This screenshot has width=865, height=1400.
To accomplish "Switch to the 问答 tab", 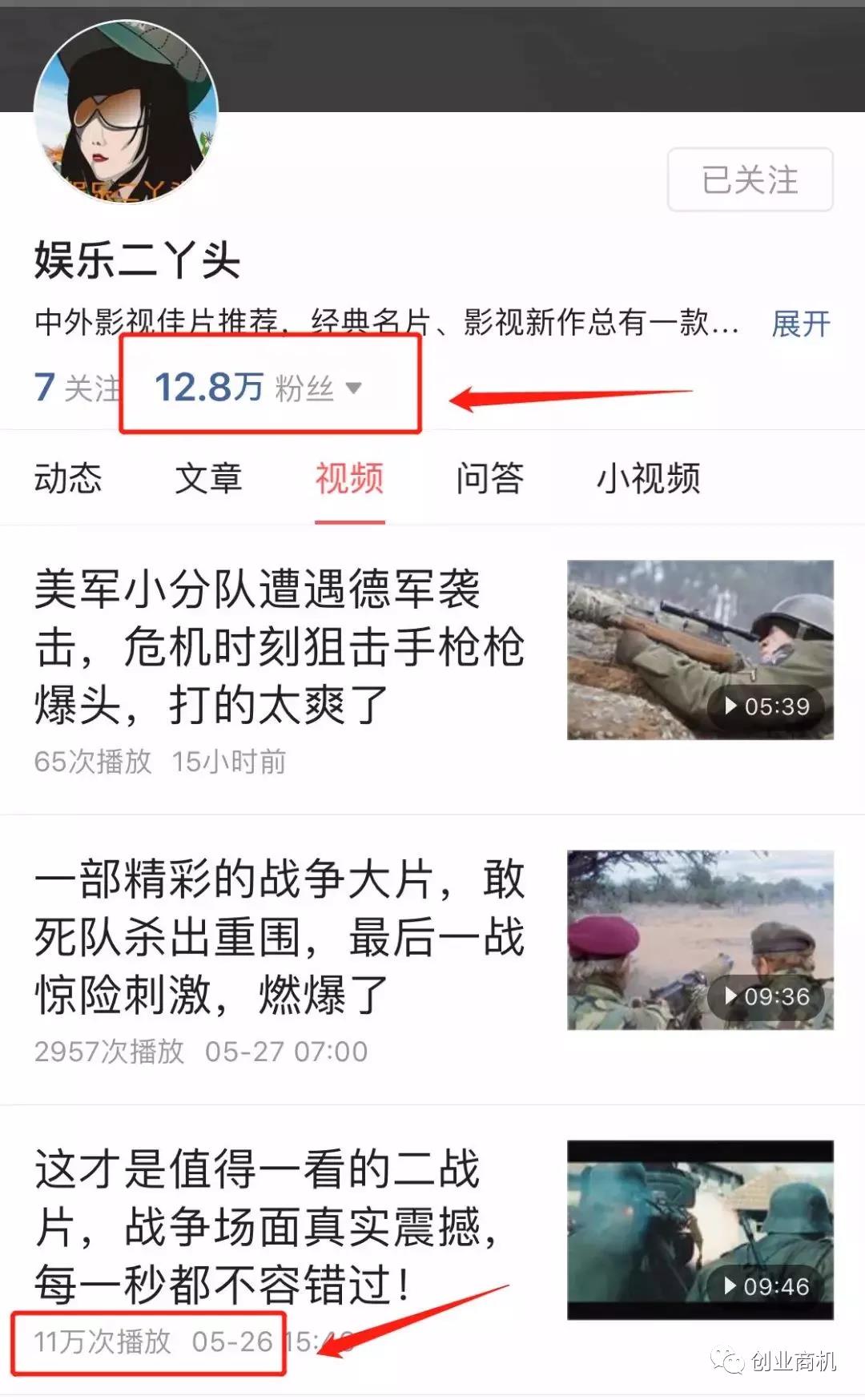I will tap(489, 478).
